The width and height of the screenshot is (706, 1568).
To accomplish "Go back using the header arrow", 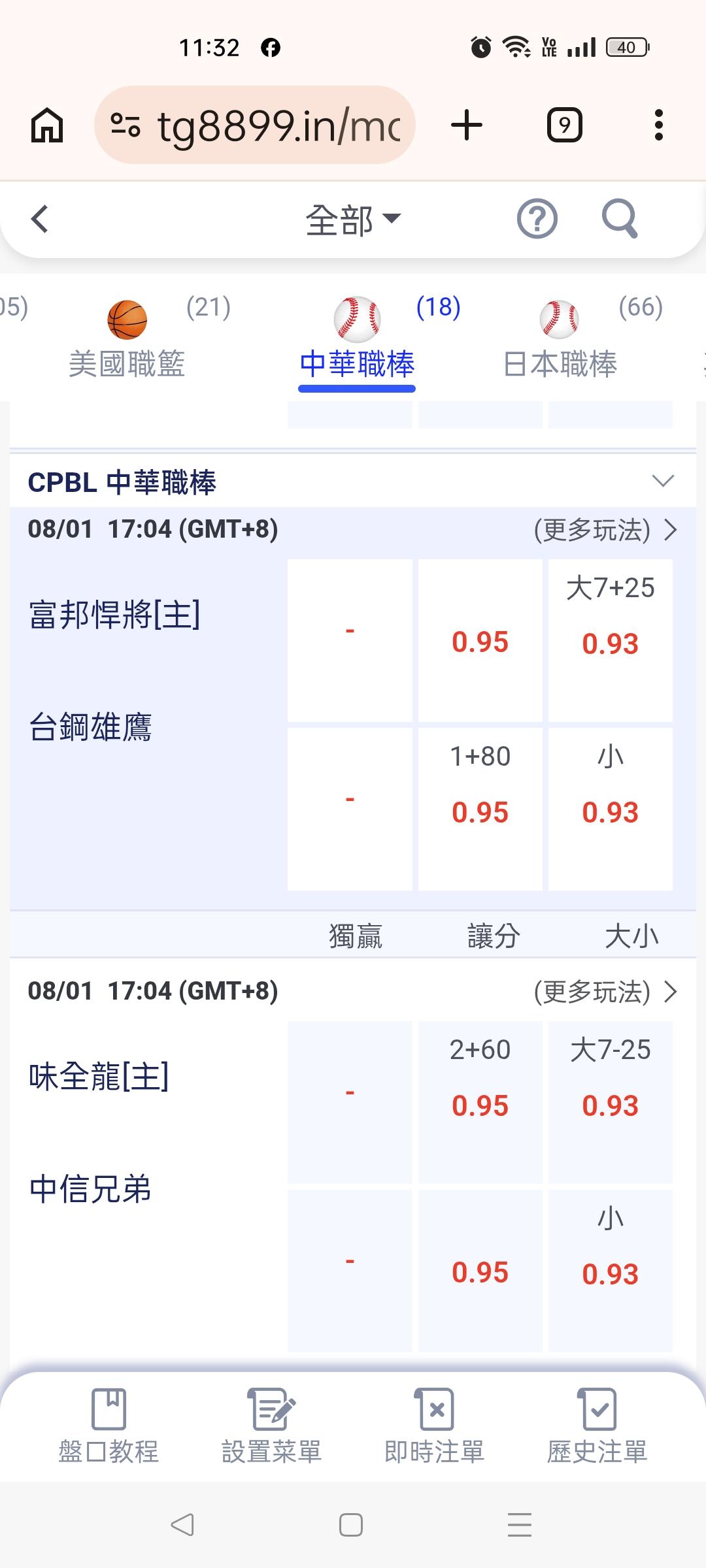I will point(40,219).
